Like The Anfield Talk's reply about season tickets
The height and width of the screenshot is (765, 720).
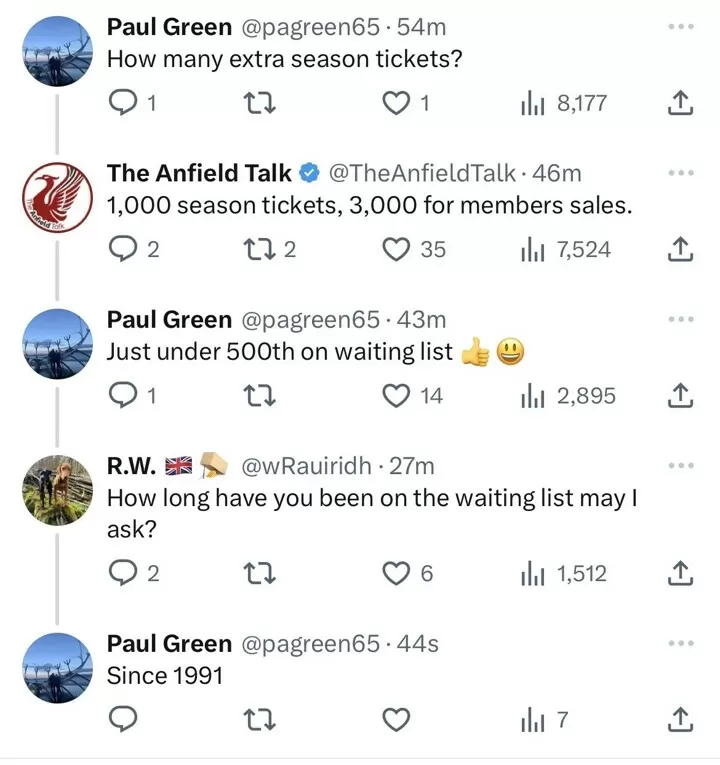click(x=399, y=249)
